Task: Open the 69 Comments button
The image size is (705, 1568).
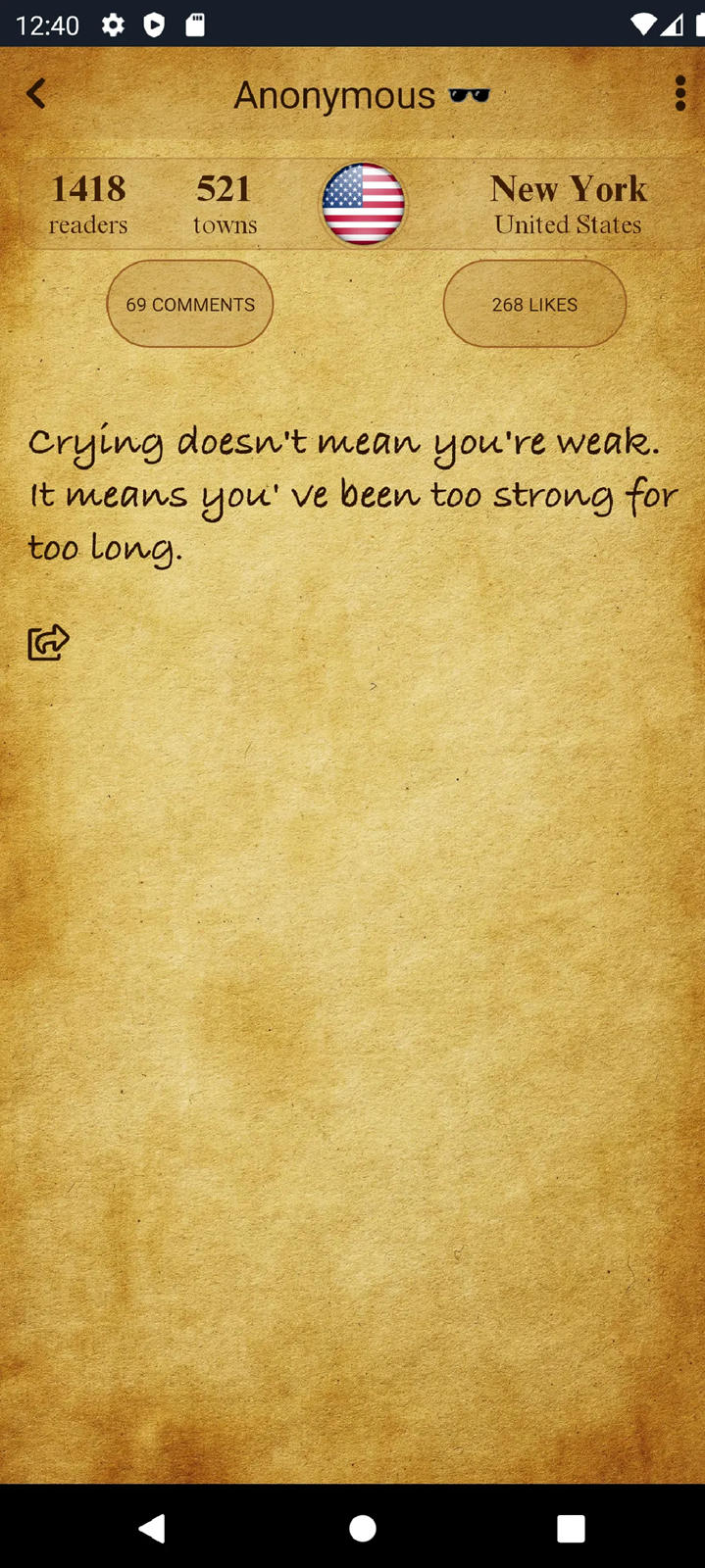Action: click(190, 304)
